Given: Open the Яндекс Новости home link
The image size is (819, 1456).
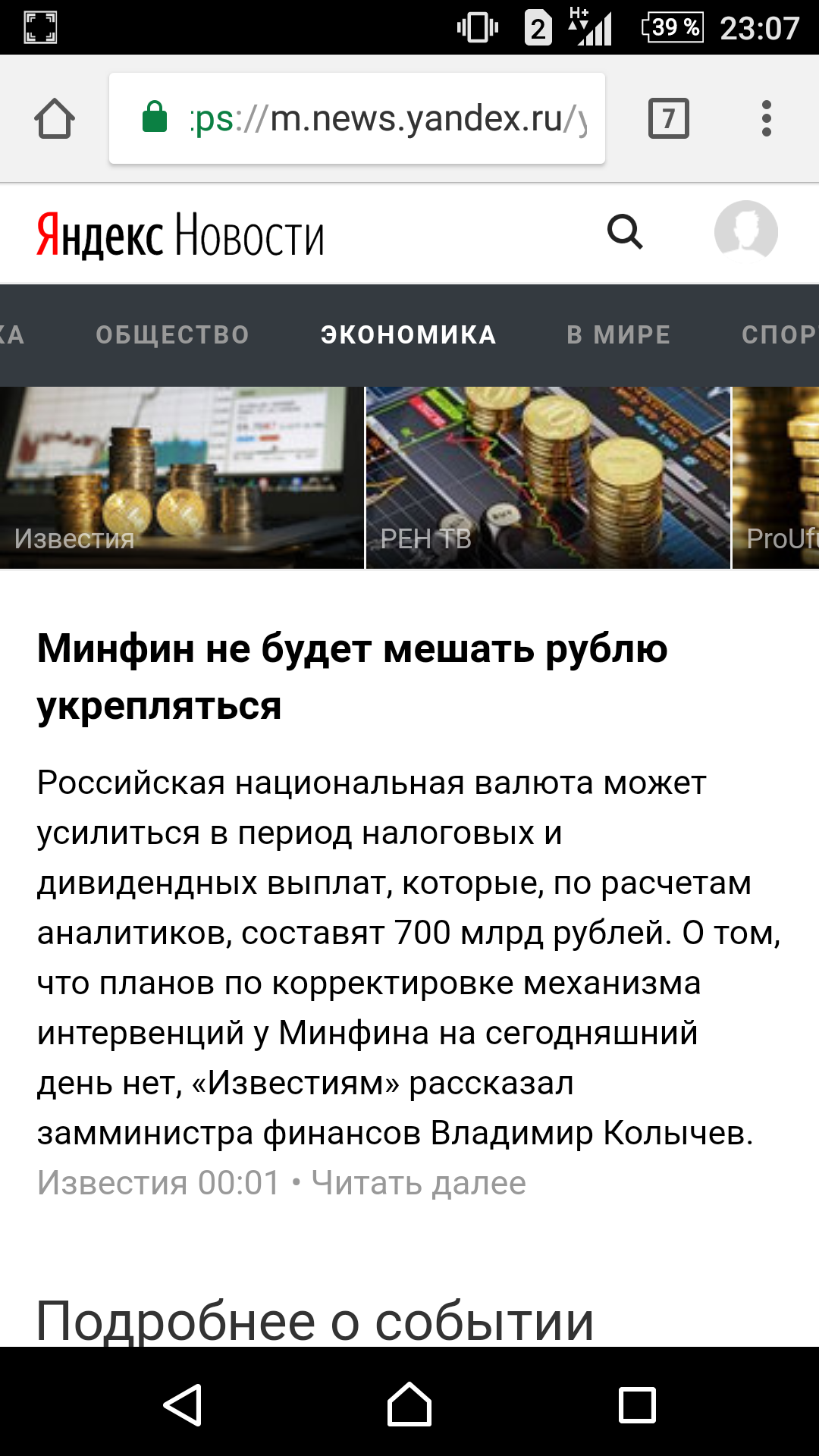Looking at the screenshot, I should pos(180,235).
